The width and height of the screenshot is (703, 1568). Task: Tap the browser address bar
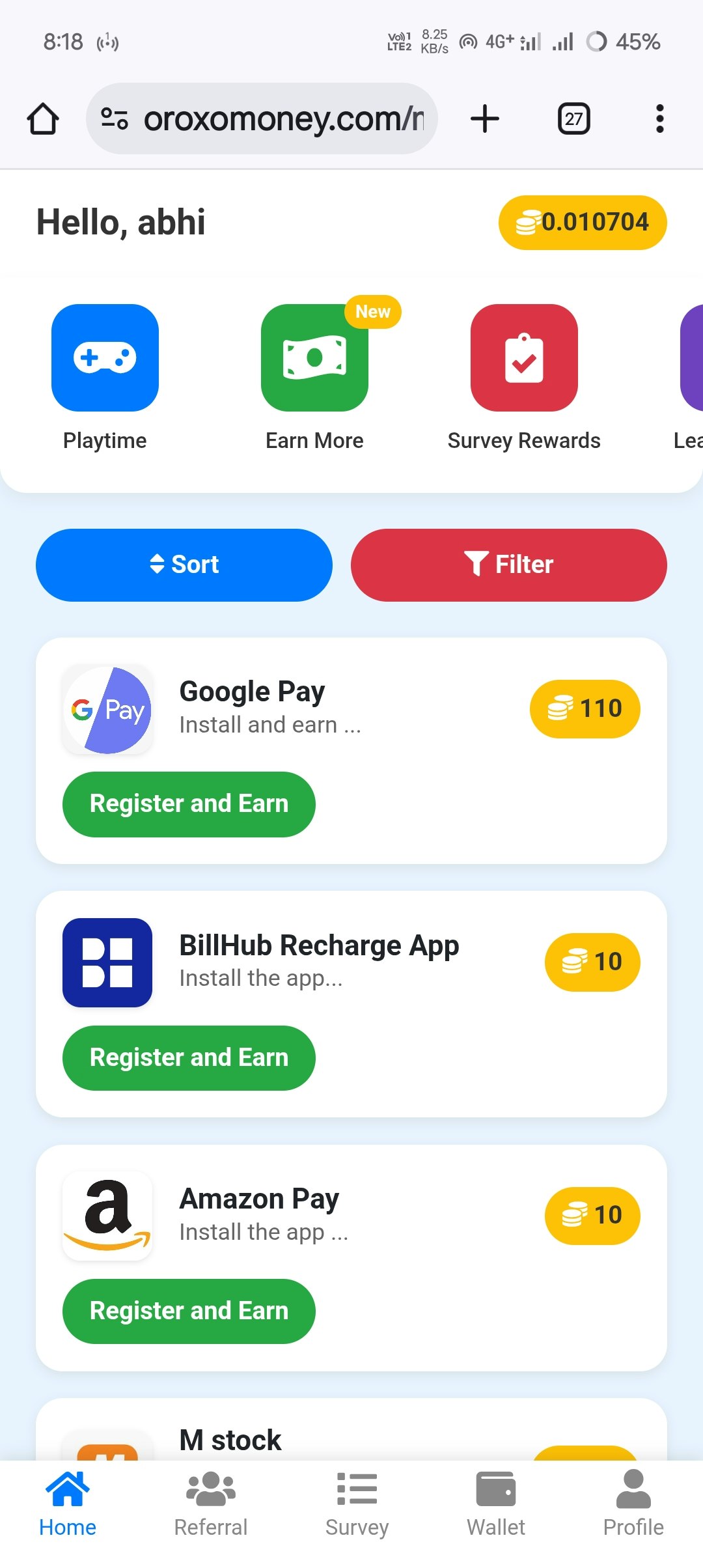coord(260,118)
